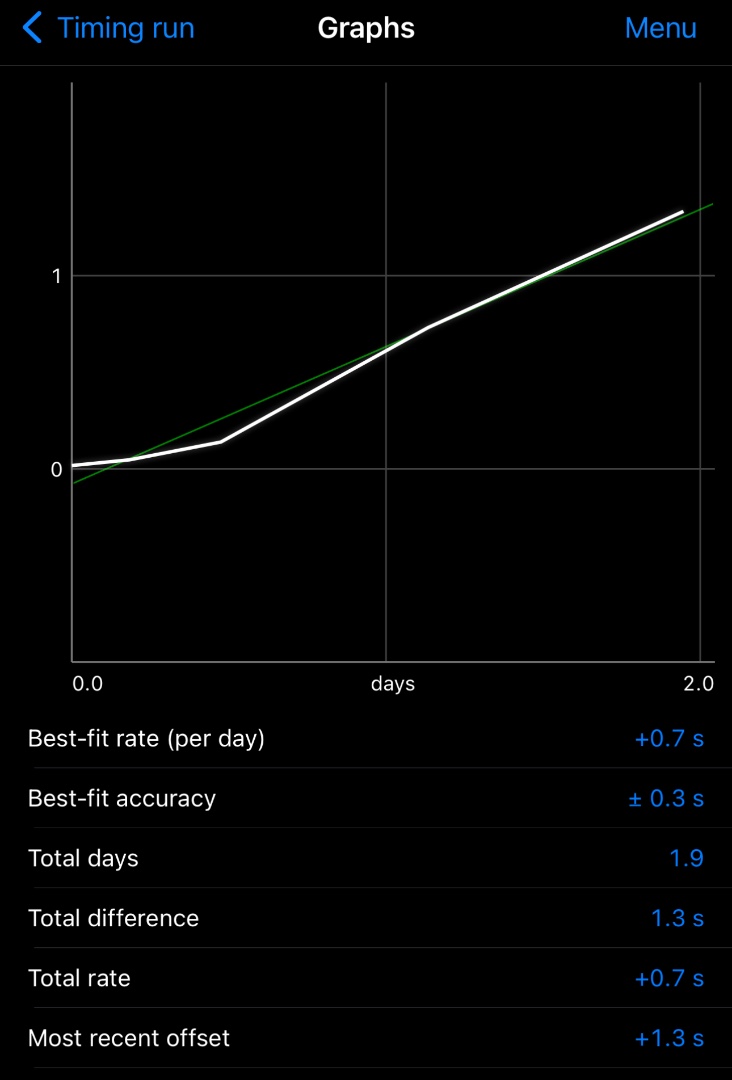Go back to Timing run
This screenshot has width=732, height=1080.
click(x=110, y=28)
